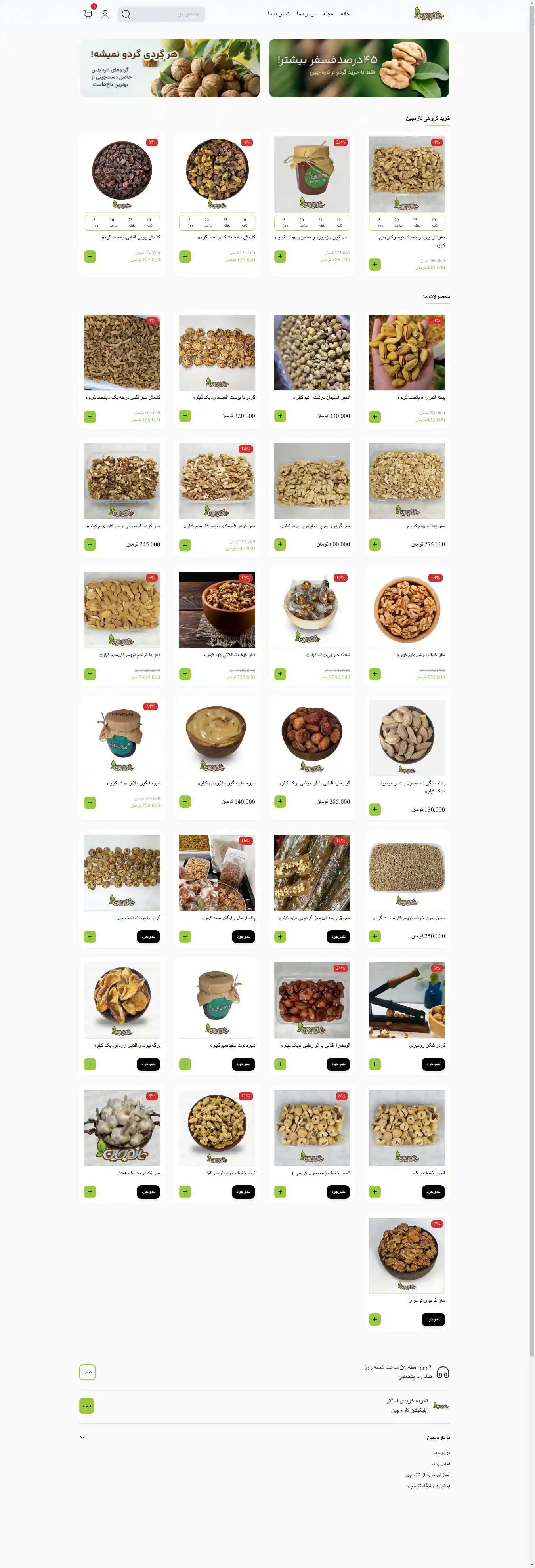Add عسل گون to cart

pos(280,256)
